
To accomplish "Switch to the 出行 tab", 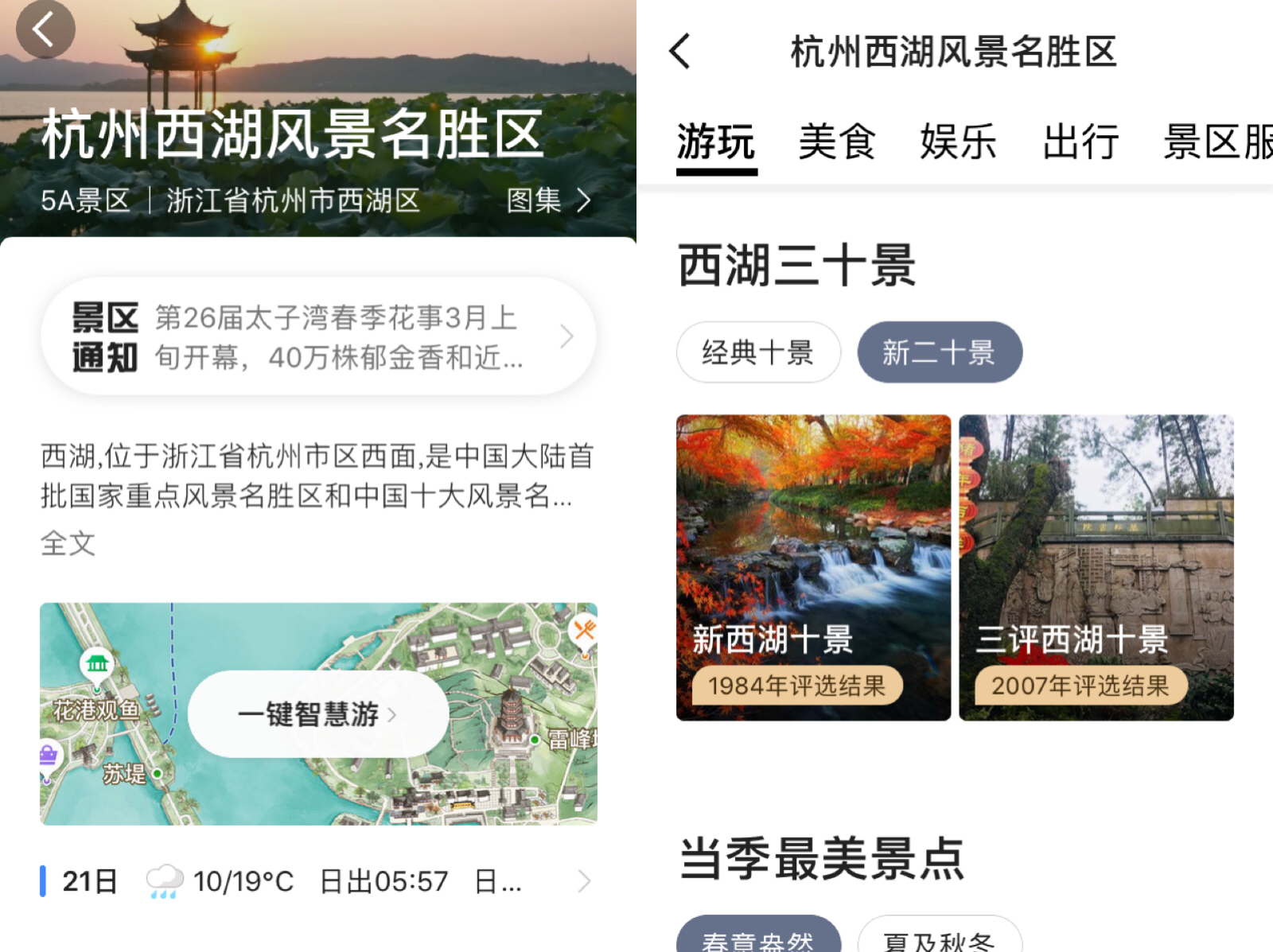I will [1080, 143].
